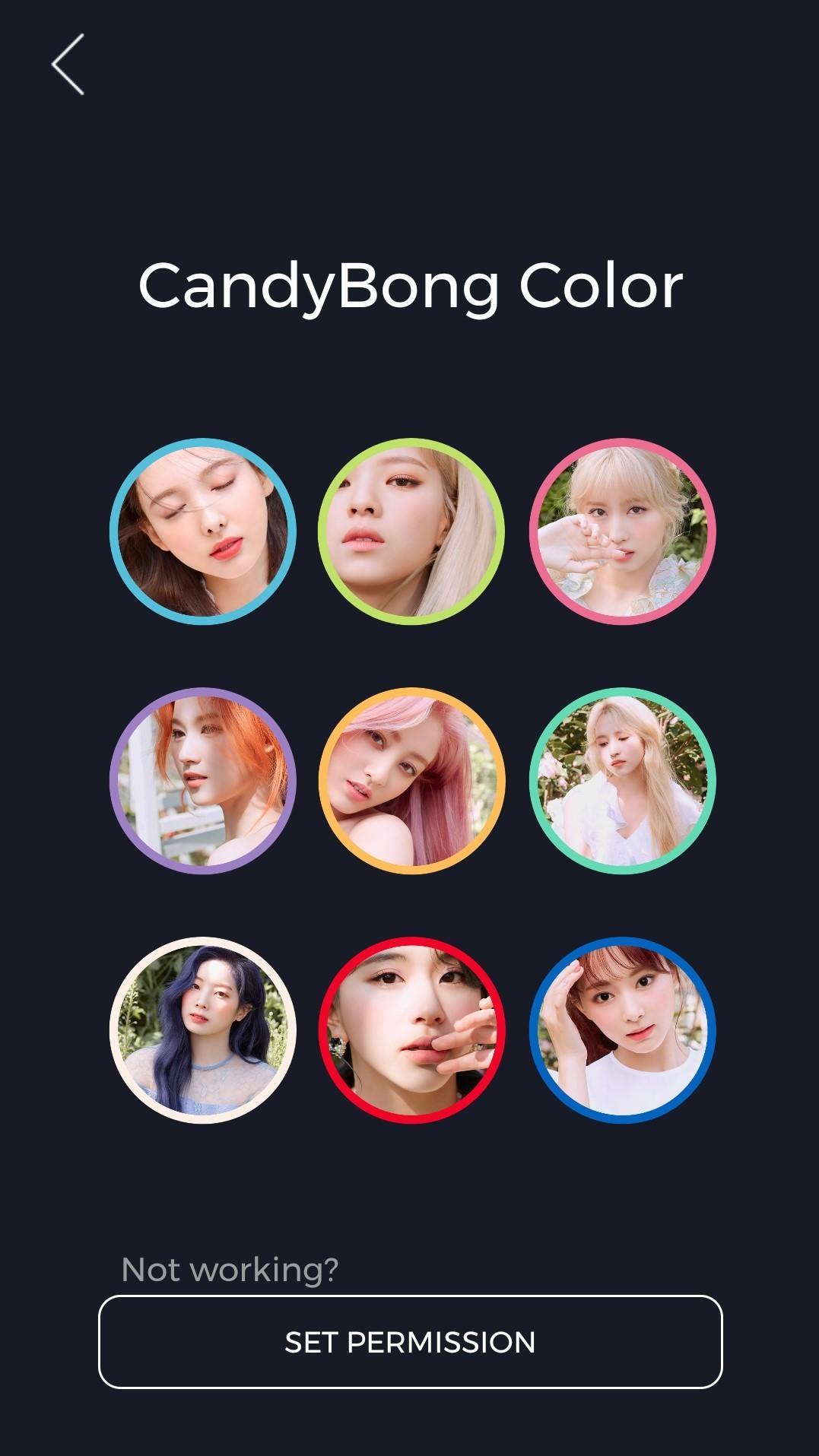Viewport: 819px width, 1456px height.
Task: Choose the lime green ringed color circle
Action: pos(411,531)
